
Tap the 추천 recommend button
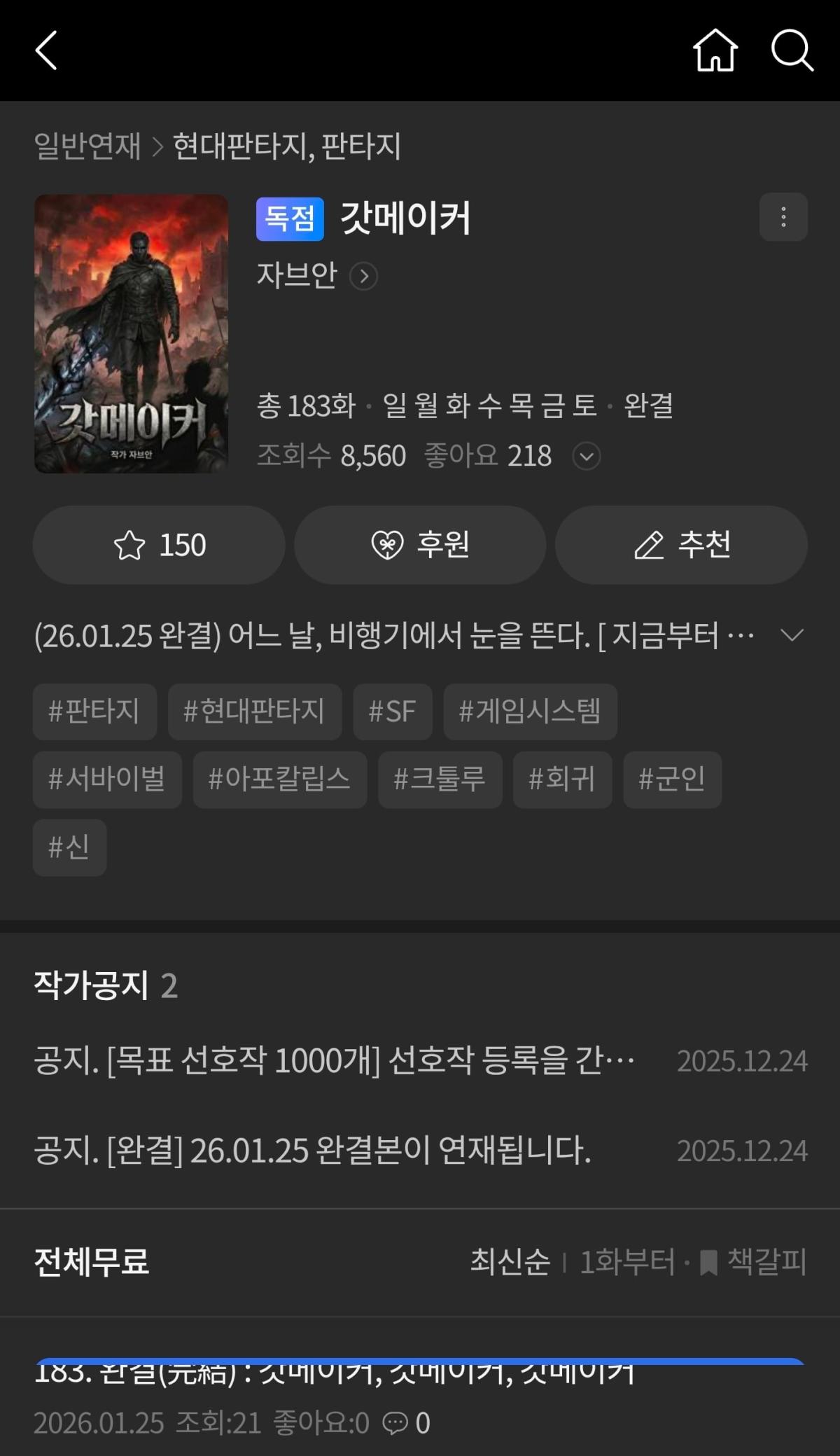pos(681,545)
